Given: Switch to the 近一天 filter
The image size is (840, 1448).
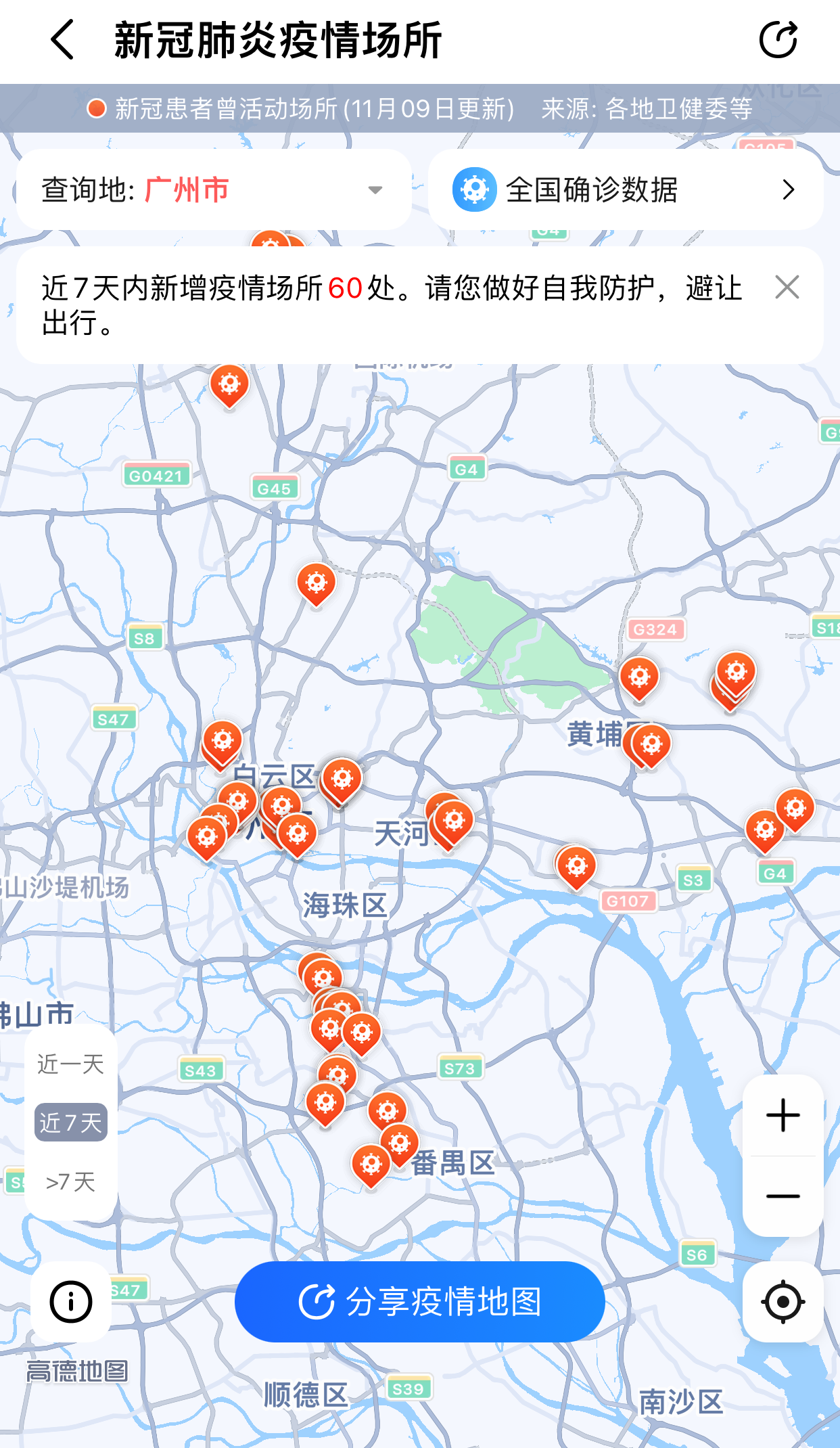Looking at the screenshot, I should click(71, 1064).
